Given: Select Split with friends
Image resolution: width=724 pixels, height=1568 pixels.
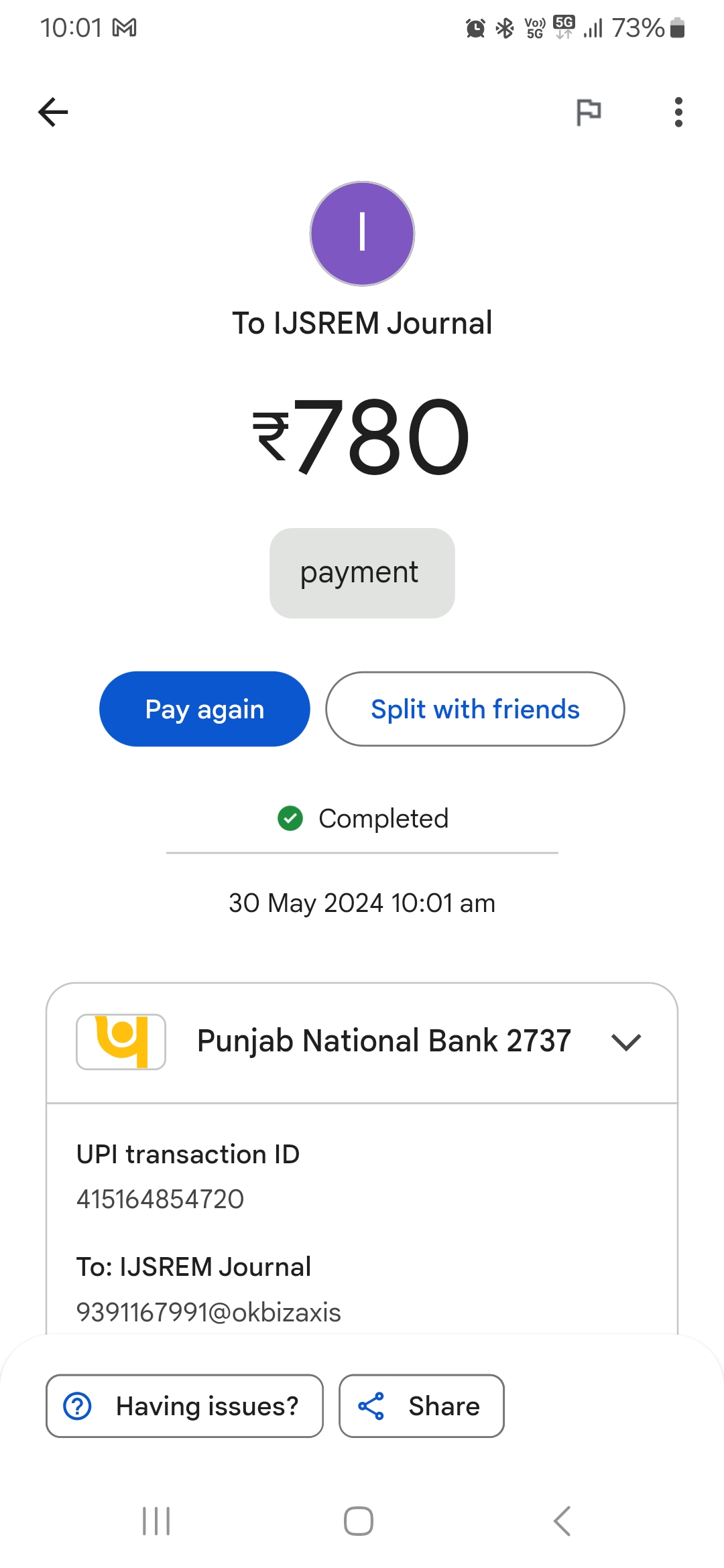Looking at the screenshot, I should click(x=475, y=709).
